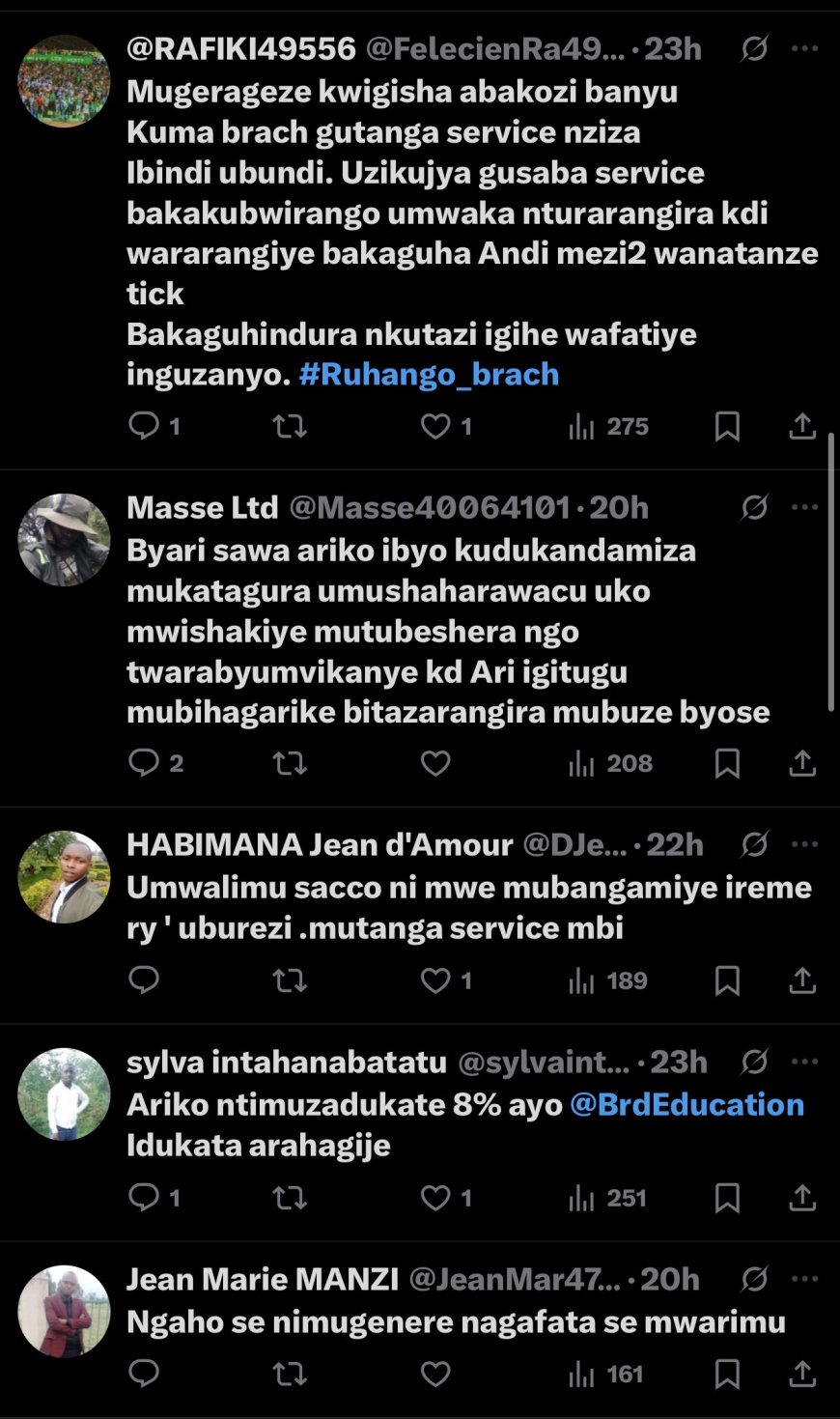Like sylva intahanabatatu's tweet
The image size is (840, 1419).
(x=435, y=1198)
